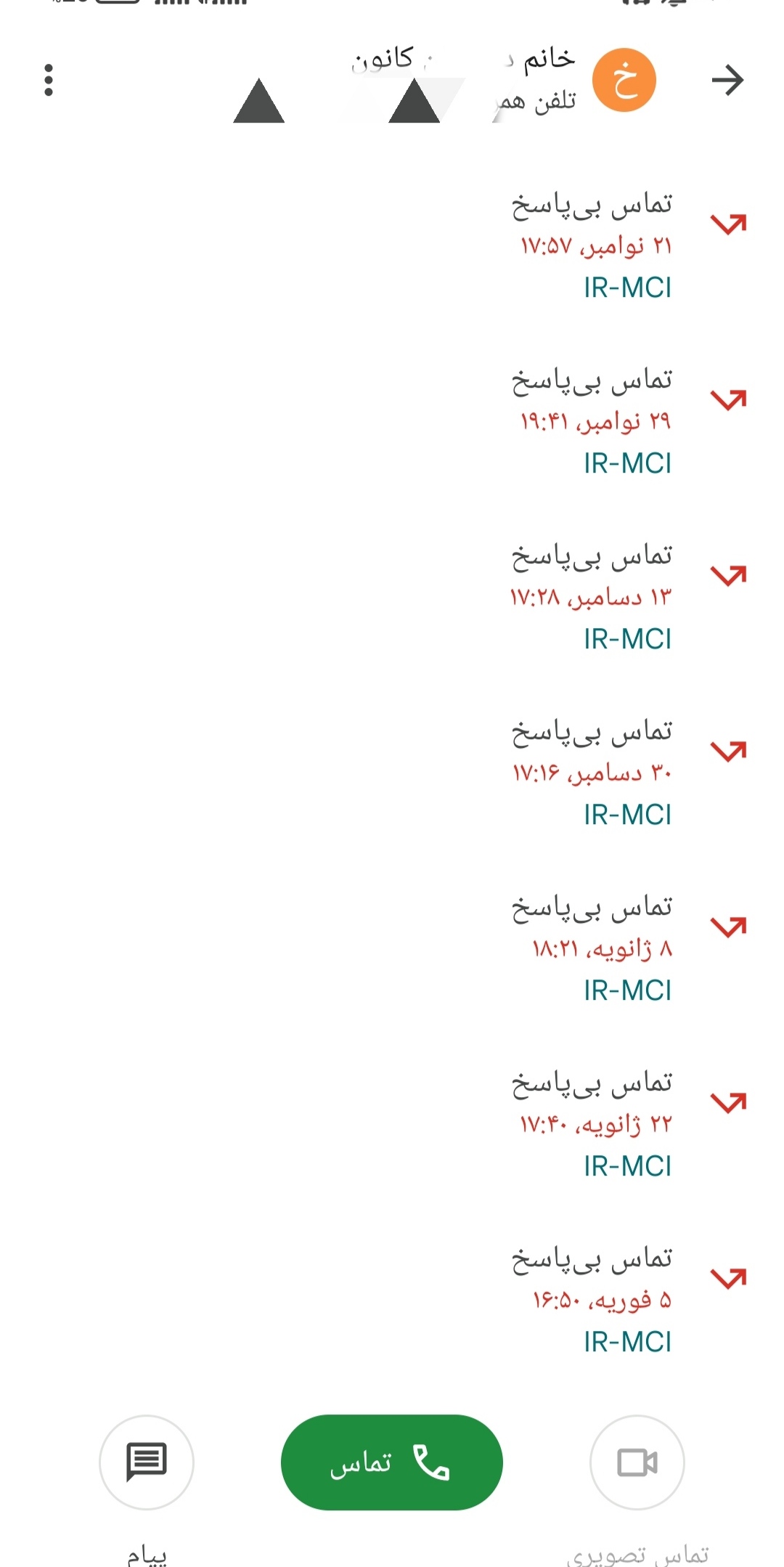Select the missed call from ۲۹ نوامبر
Viewport: 784px width, 1567px height.
coord(592,421)
